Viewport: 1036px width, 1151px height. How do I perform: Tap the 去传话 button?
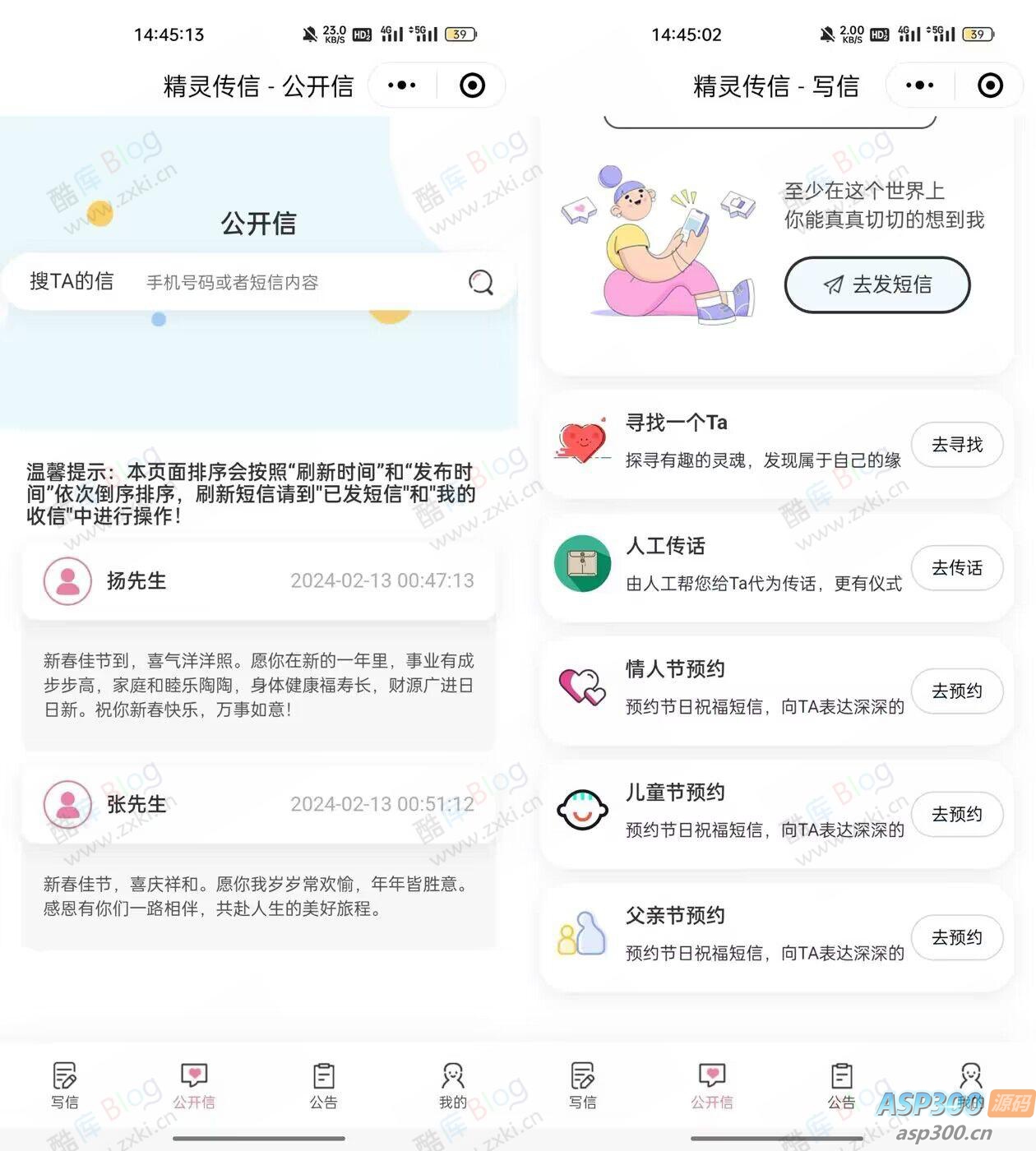point(956,568)
